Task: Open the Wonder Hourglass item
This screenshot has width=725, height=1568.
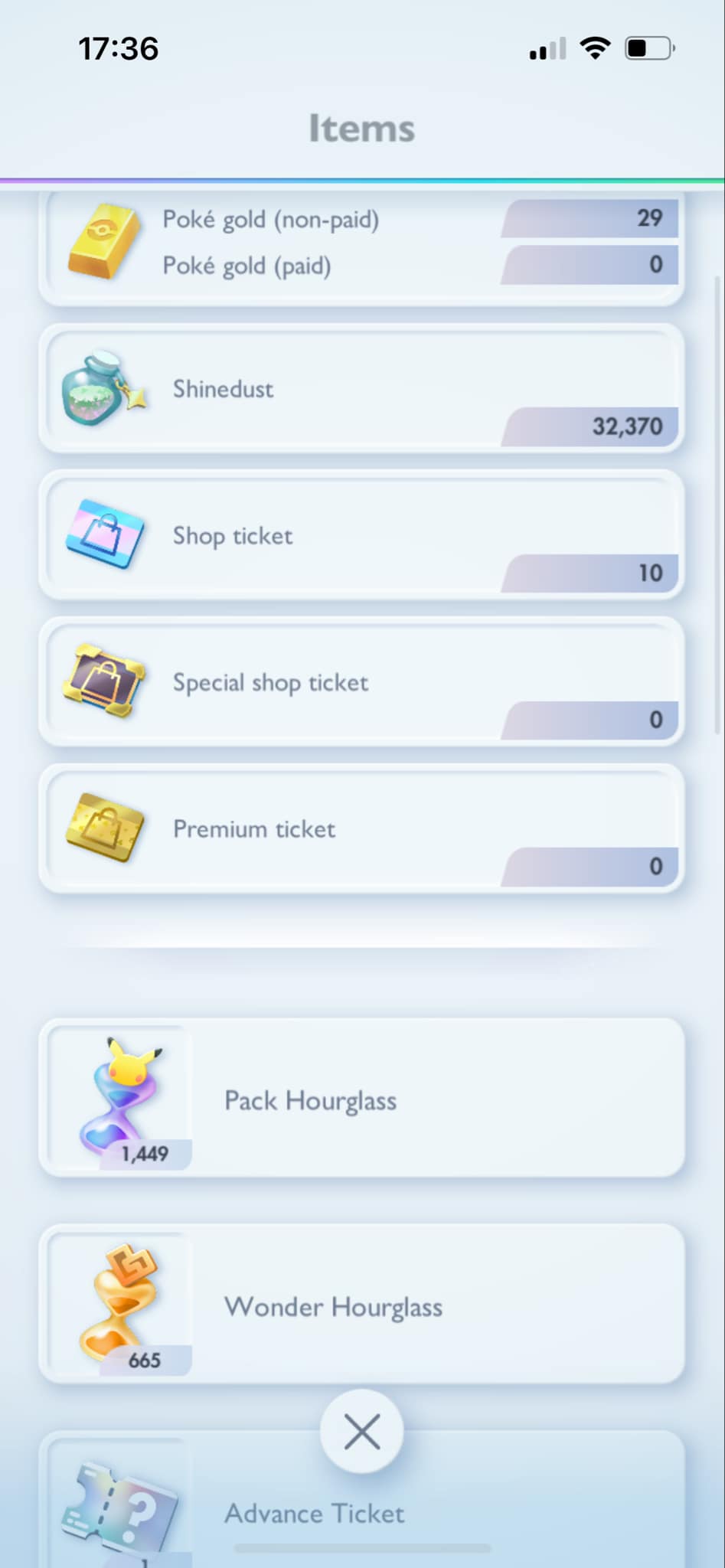Action: (362, 1303)
